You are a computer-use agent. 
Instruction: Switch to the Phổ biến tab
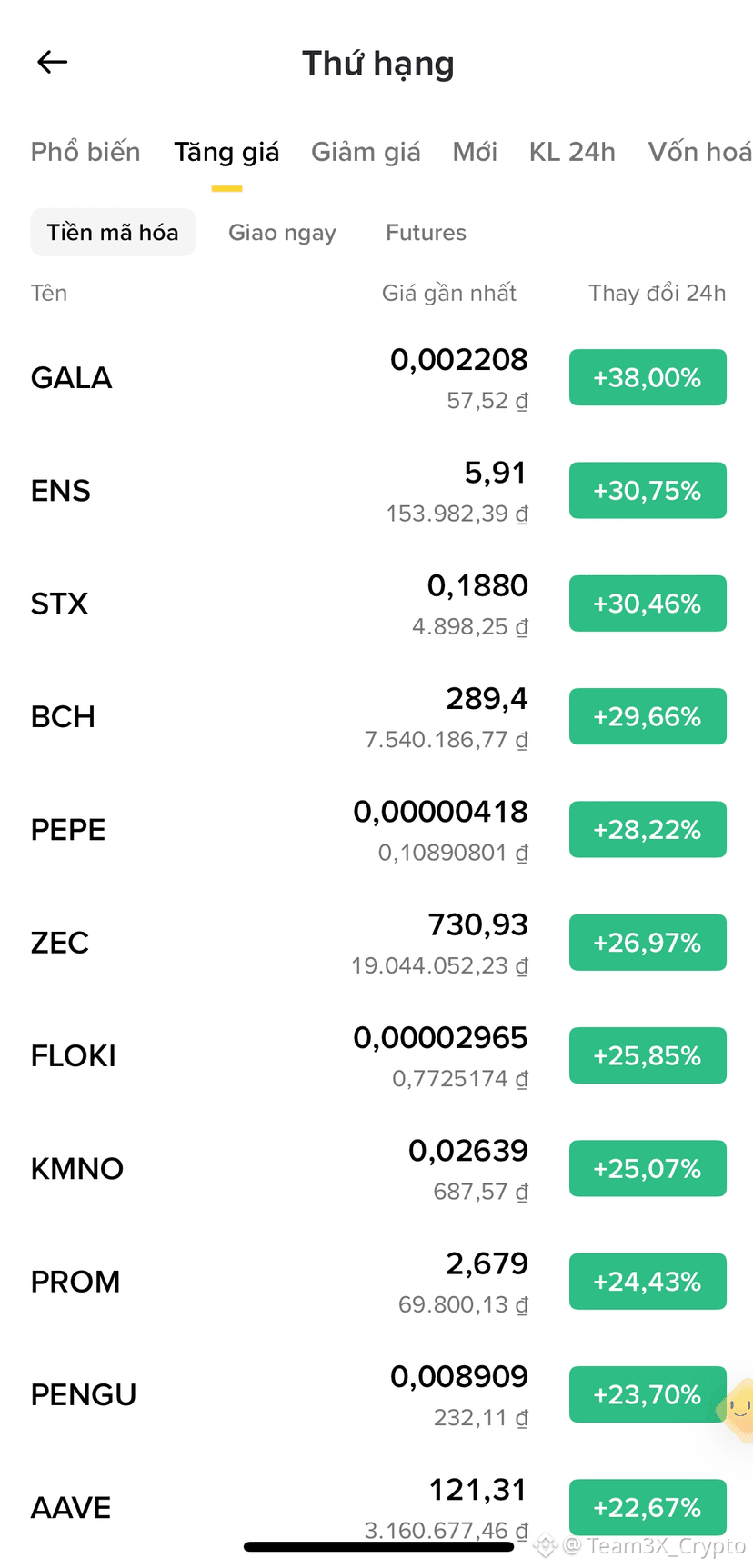tap(85, 152)
